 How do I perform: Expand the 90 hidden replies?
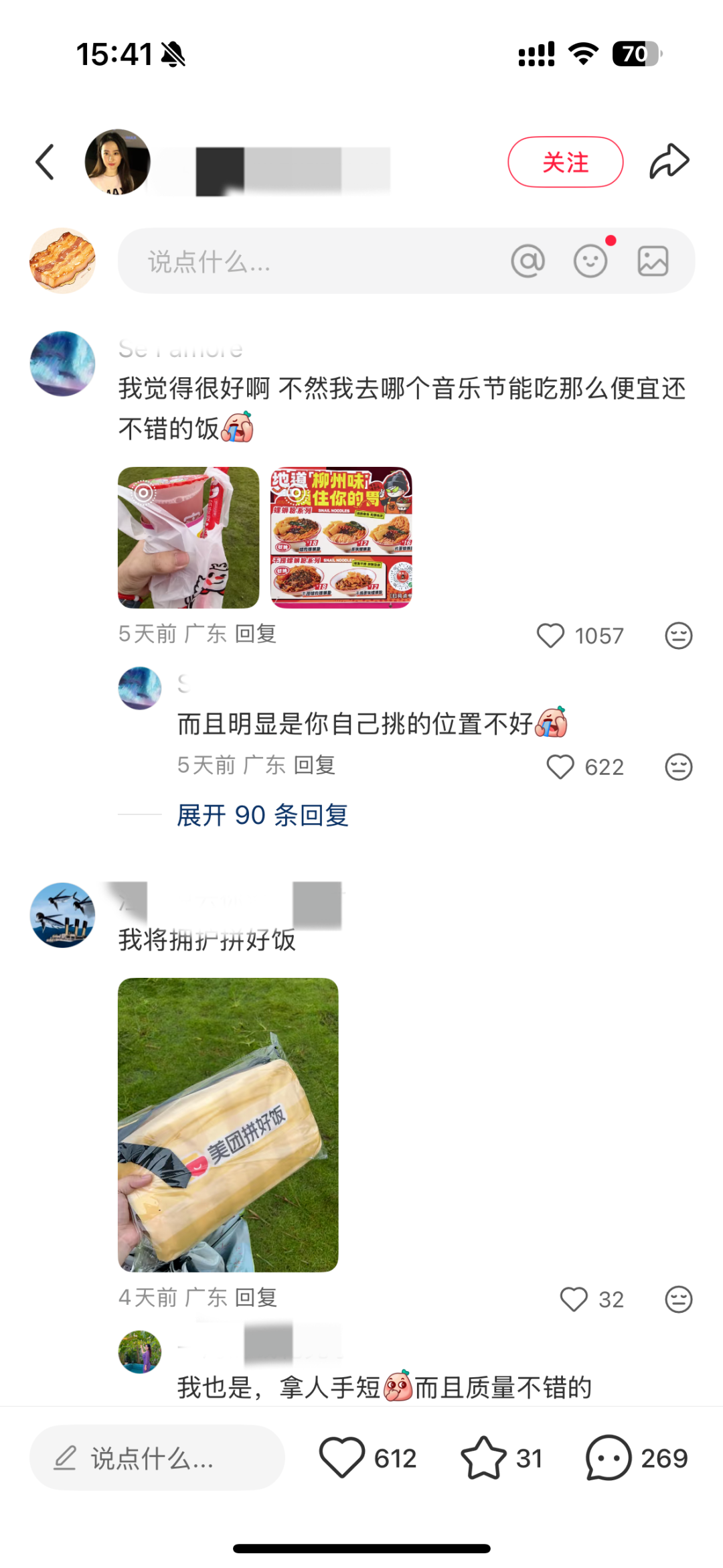pos(262,815)
